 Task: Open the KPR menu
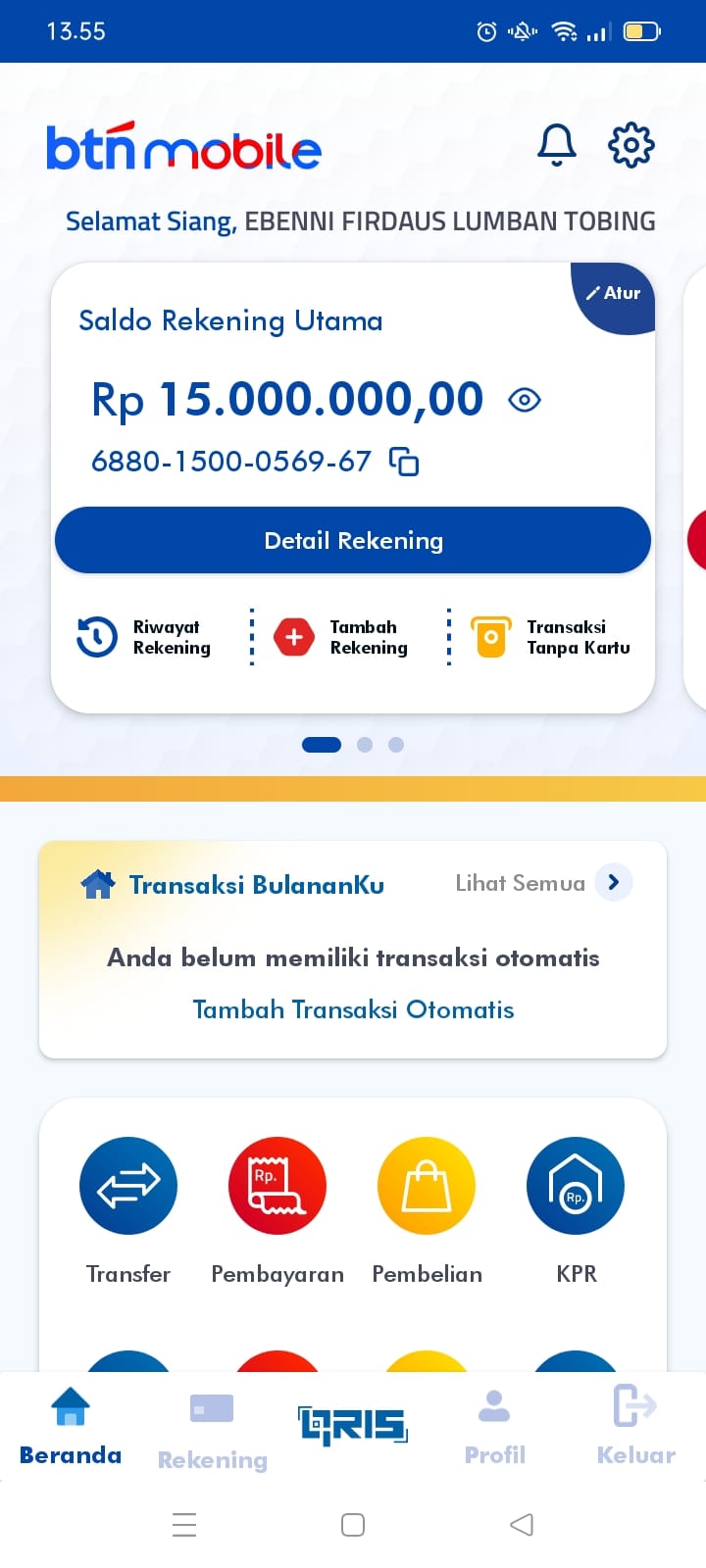click(x=576, y=1186)
